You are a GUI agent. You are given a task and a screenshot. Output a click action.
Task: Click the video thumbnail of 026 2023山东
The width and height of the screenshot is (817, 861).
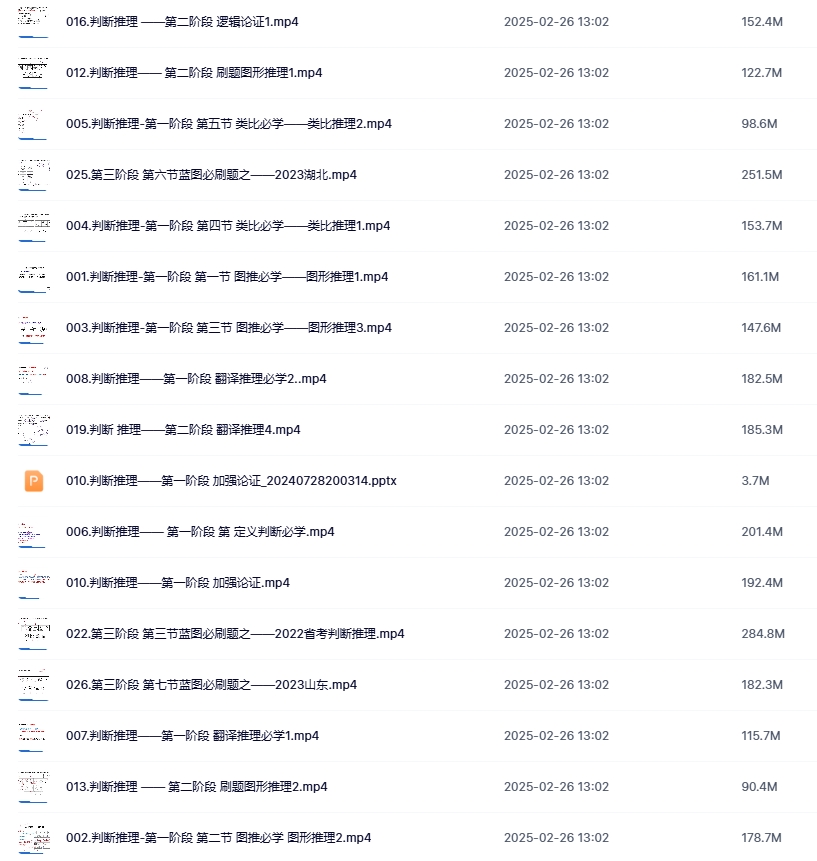[x=33, y=684]
